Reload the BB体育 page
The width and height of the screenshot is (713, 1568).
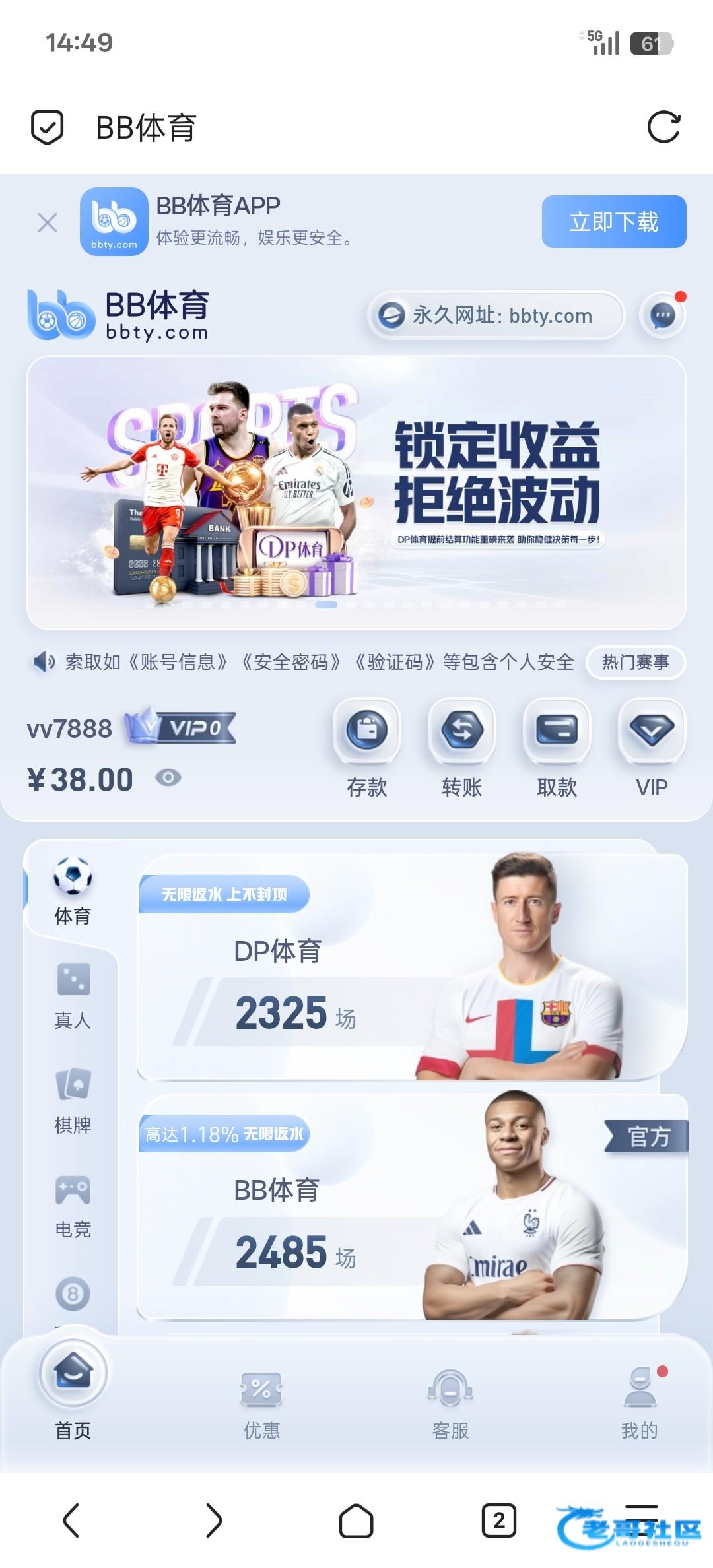[x=663, y=127]
